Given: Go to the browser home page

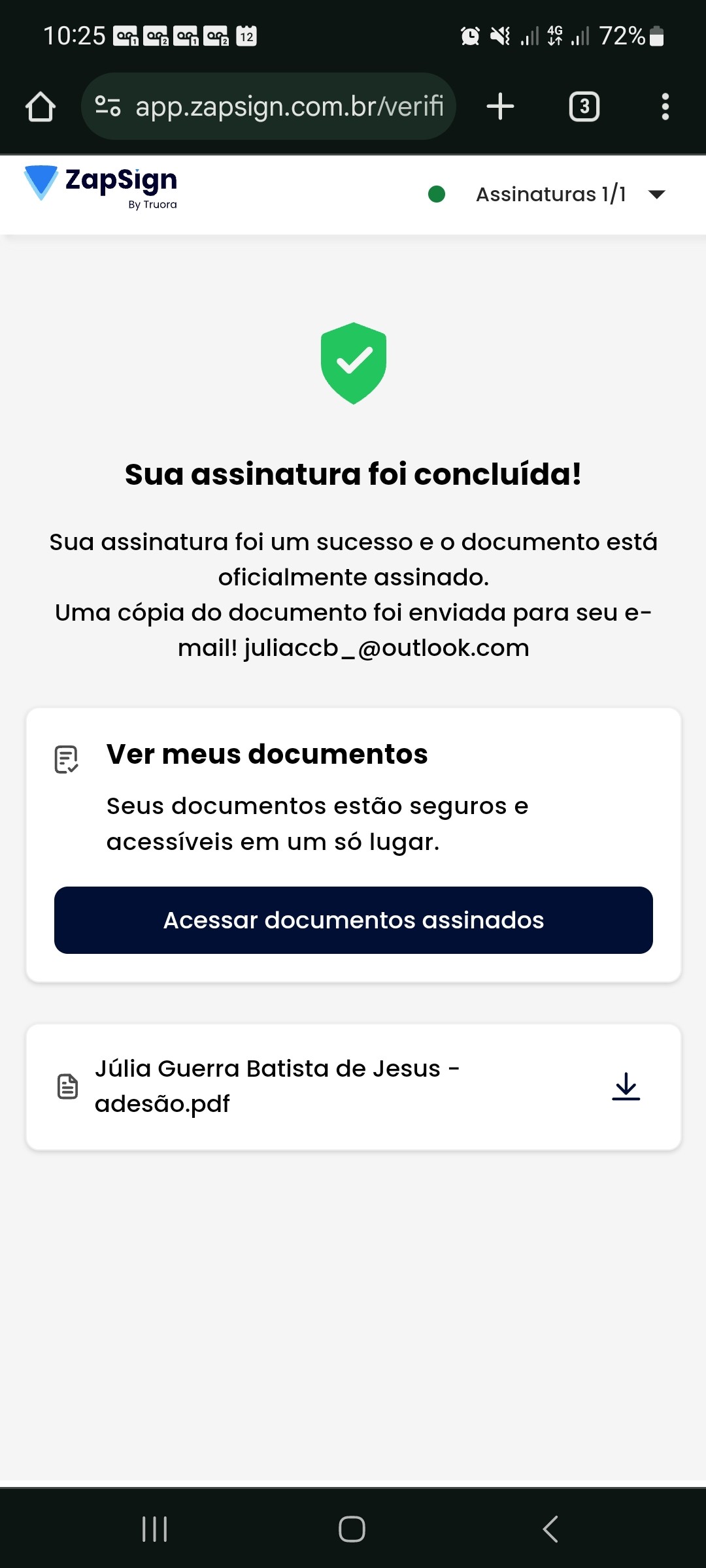Looking at the screenshot, I should pyautogui.click(x=41, y=106).
